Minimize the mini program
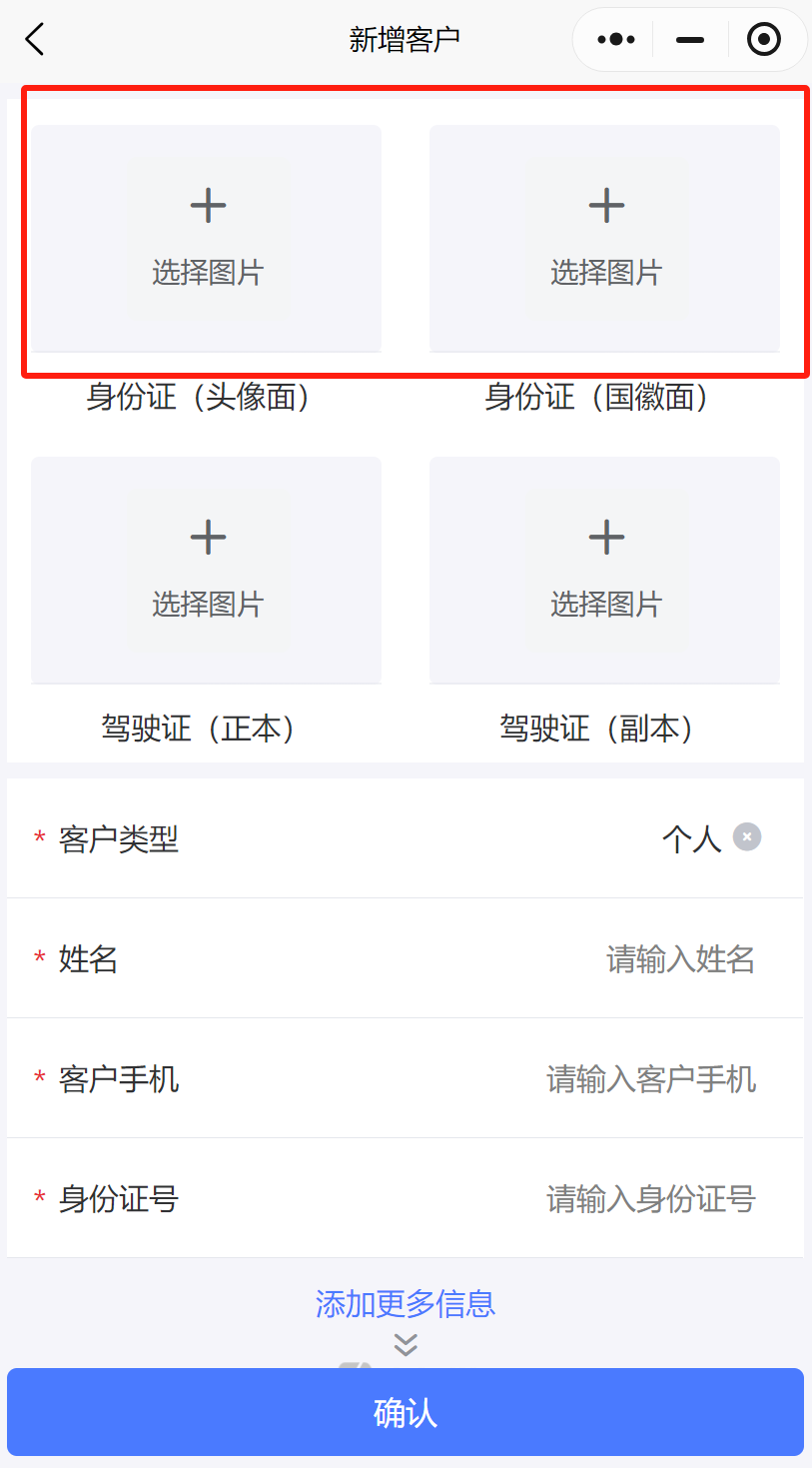This screenshot has width=812, height=1468. point(690,40)
